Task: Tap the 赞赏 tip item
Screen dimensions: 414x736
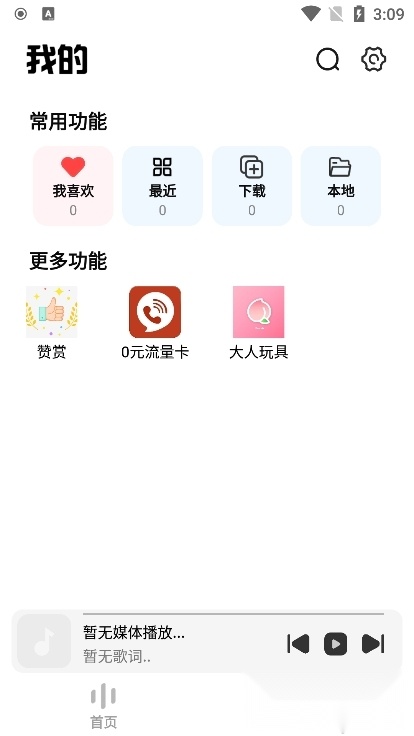Action: point(52,323)
